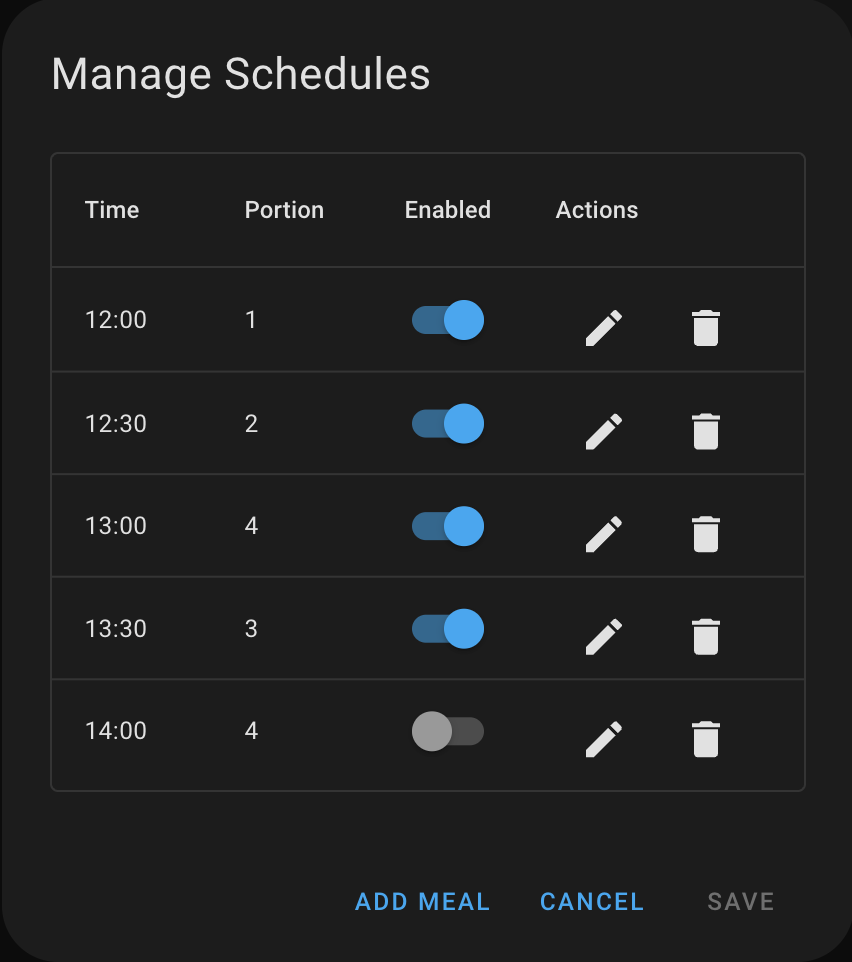Edit the 12:00 meal schedule
This screenshot has width=852, height=962.
point(603,328)
